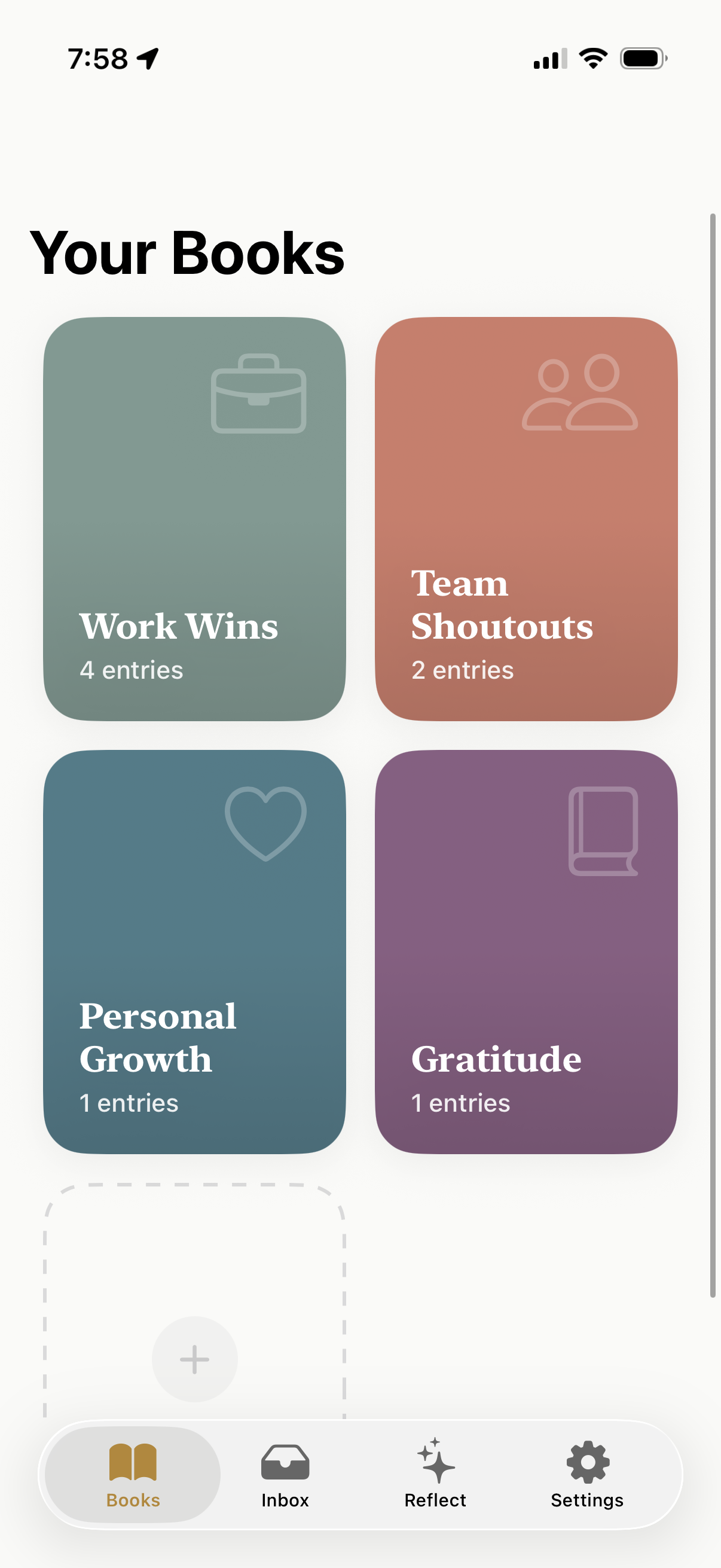
Task: Select the Books tab
Action: click(133, 1474)
